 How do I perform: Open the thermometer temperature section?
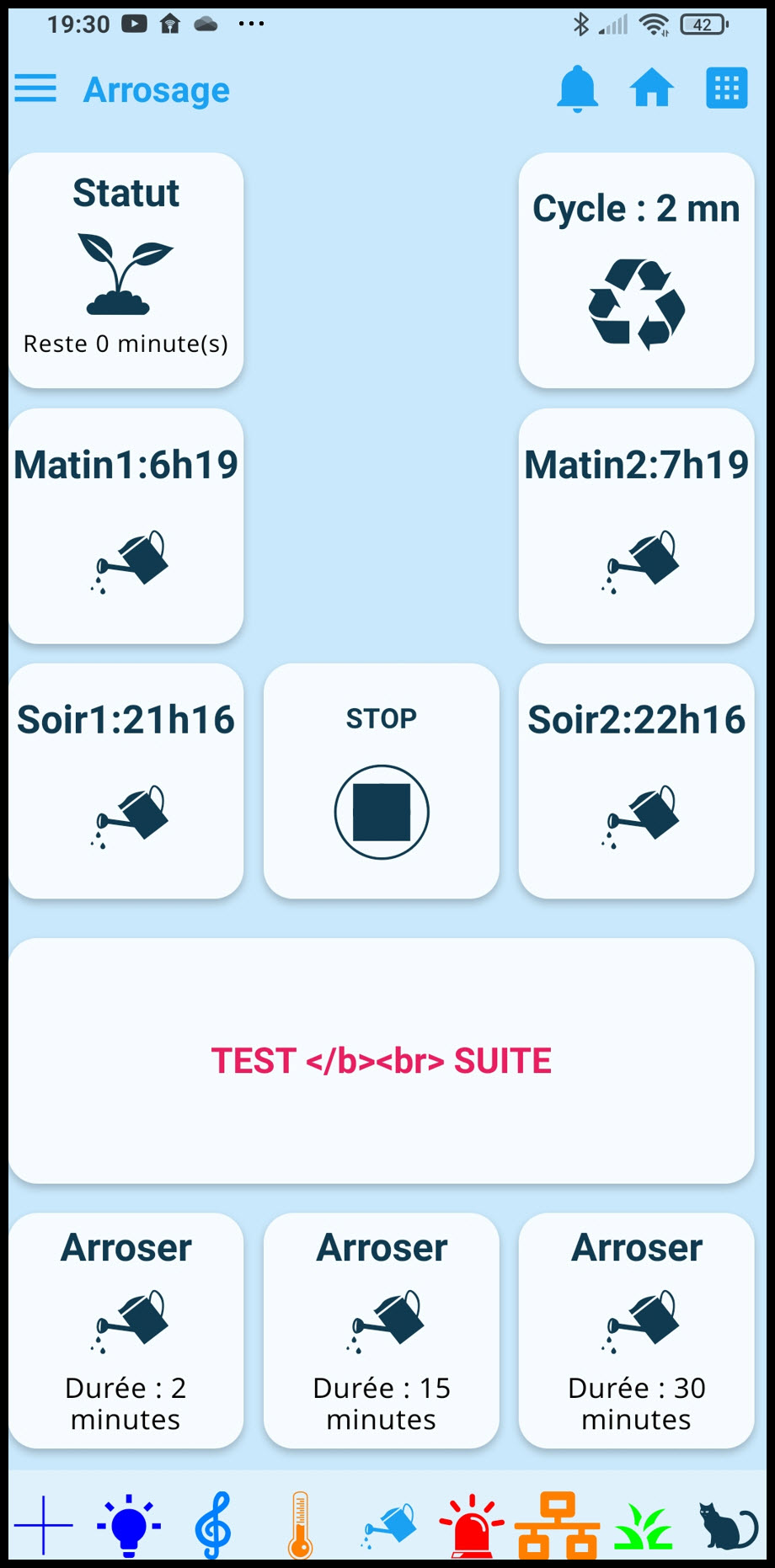point(300,1524)
